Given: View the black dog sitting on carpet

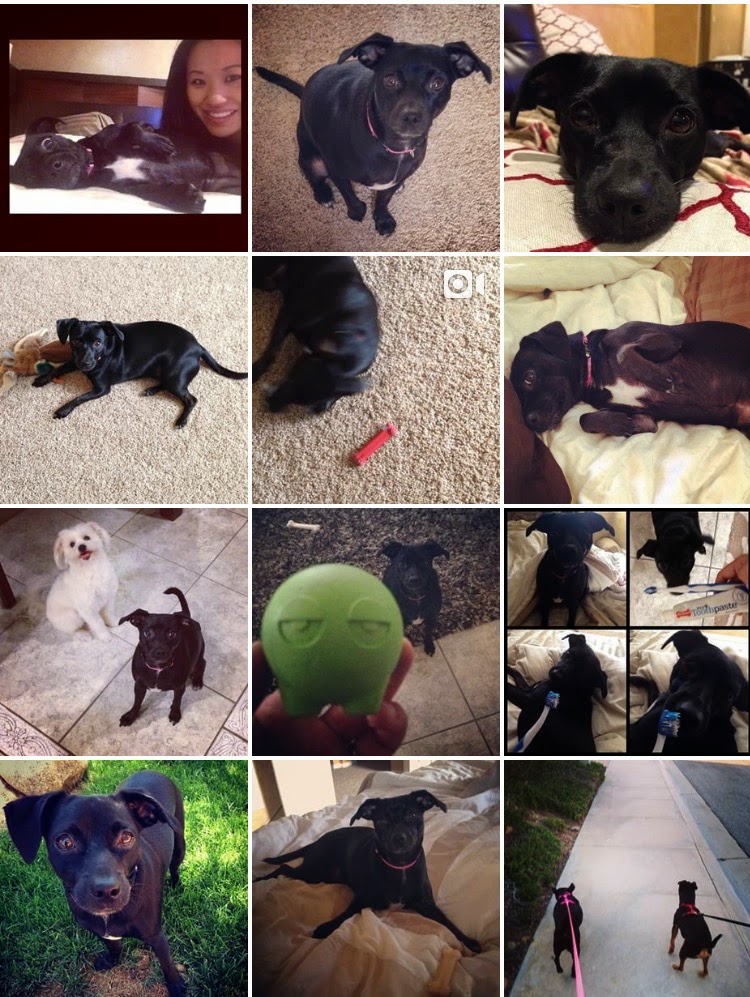Looking at the screenshot, I should point(375,127).
